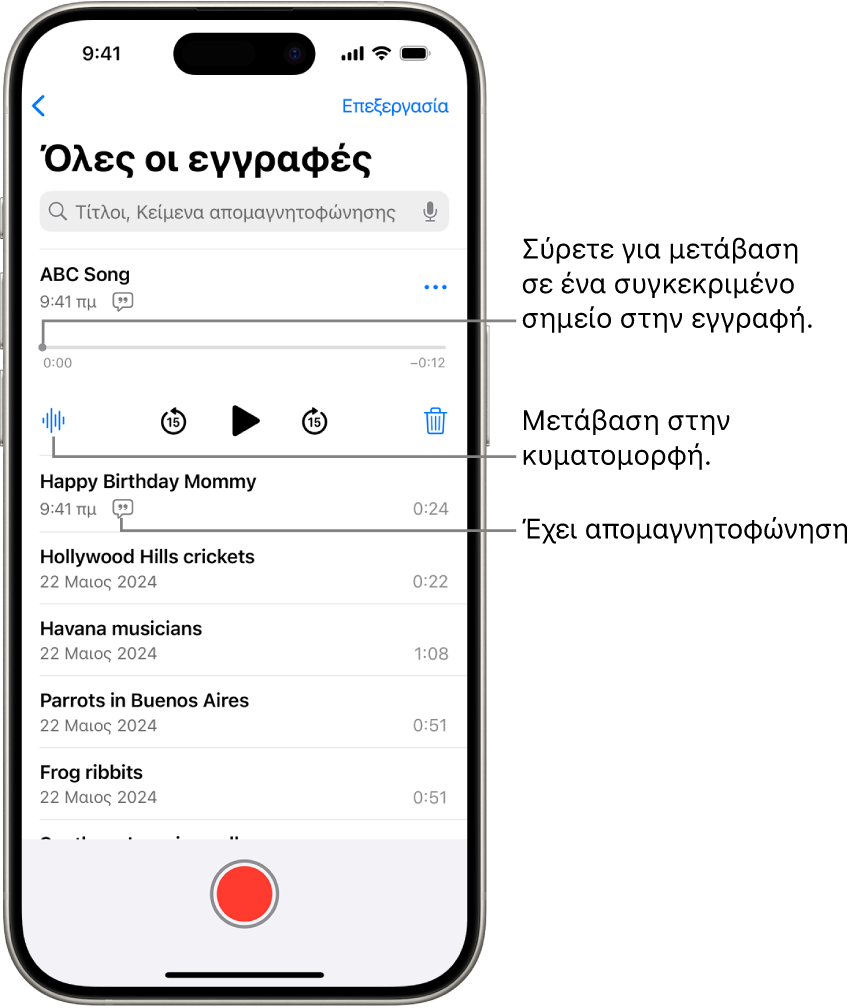
Task: Skip ABC Song forward 15 seconds
Action: [x=315, y=421]
